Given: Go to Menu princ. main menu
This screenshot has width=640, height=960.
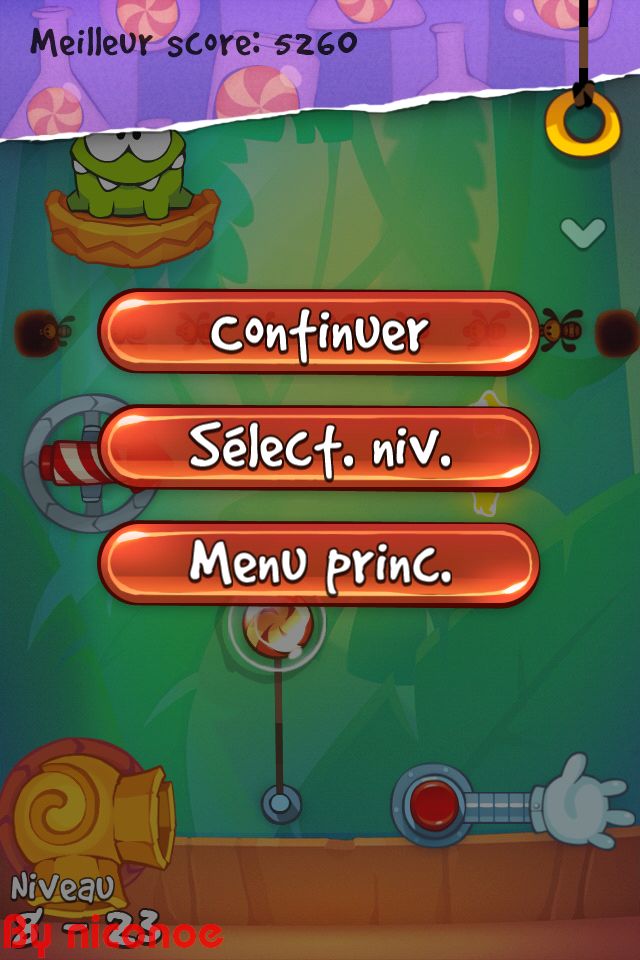Looking at the screenshot, I should 319,563.
